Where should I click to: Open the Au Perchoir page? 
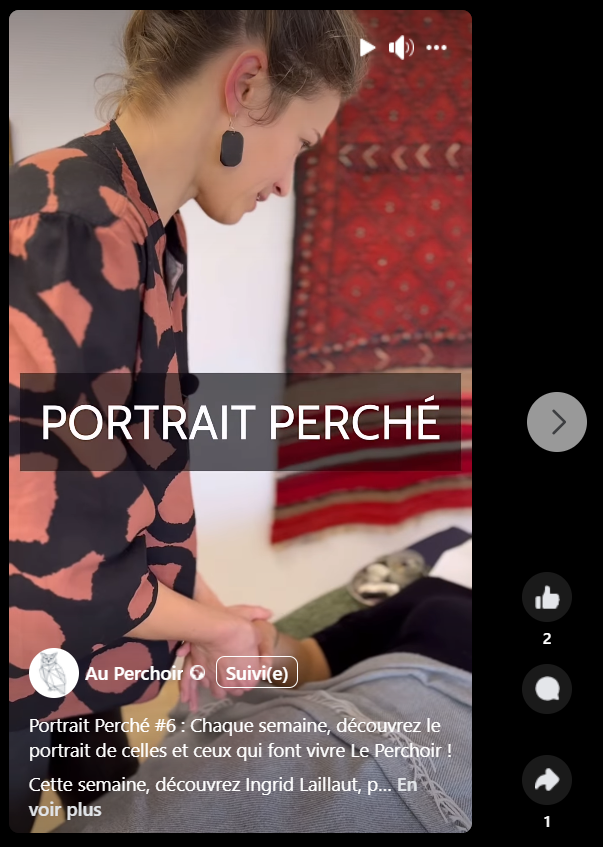tap(134, 673)
